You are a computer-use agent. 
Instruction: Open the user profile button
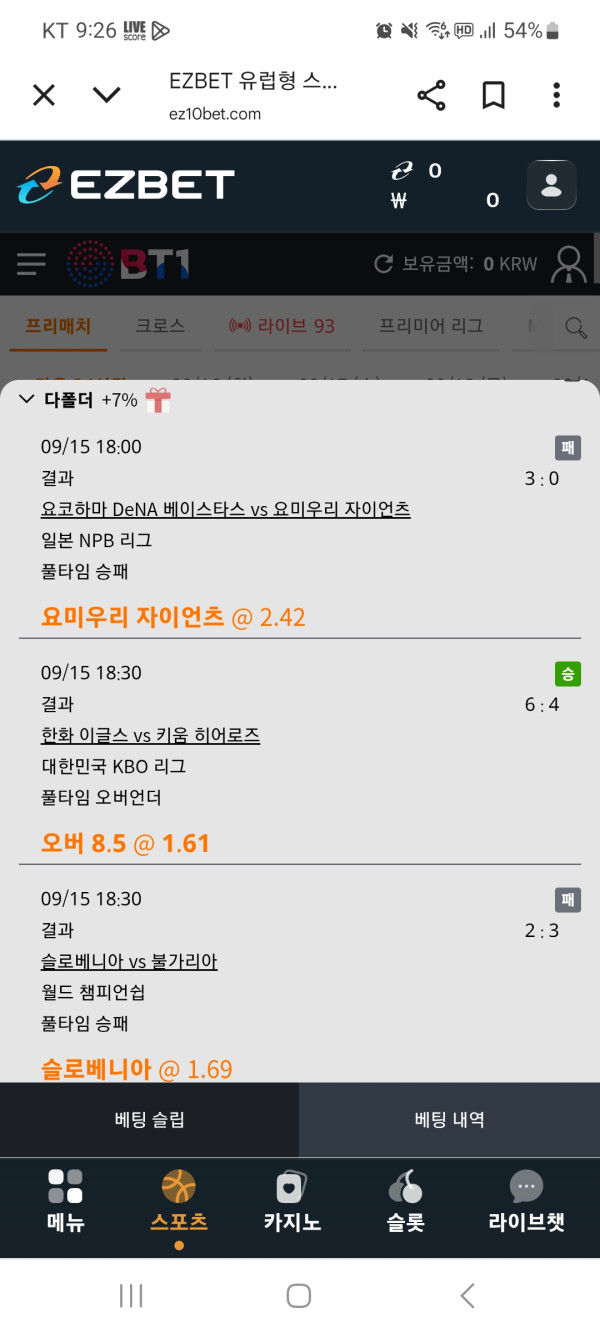point(551,185)
